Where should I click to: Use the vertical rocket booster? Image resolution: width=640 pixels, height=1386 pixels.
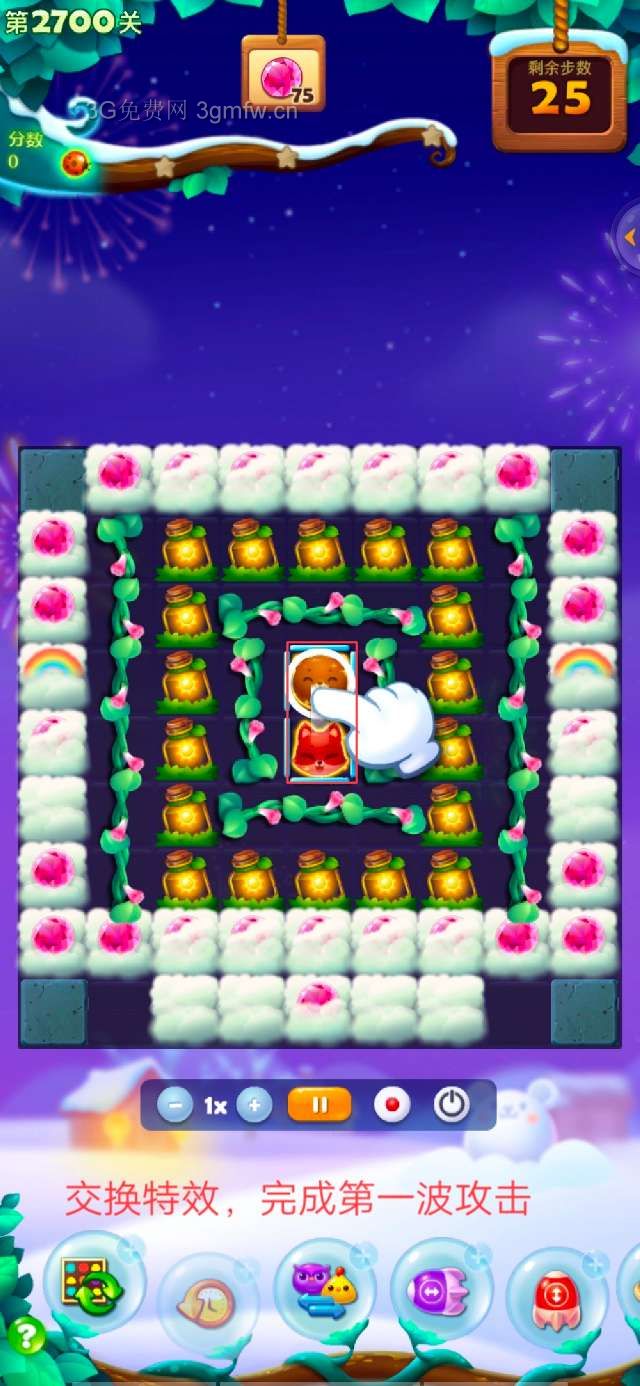556,1296
